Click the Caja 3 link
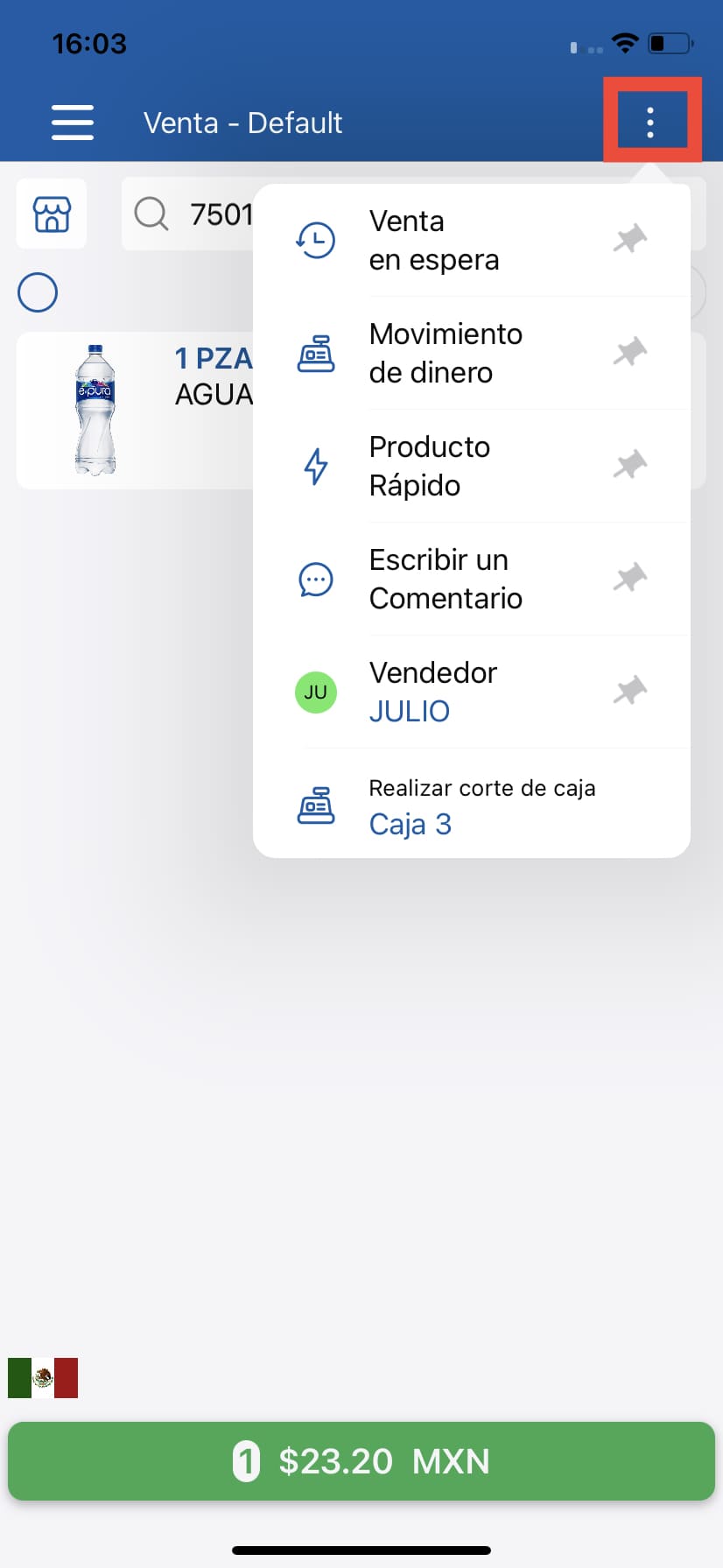 pyautogui.click(x=410, y=824)
